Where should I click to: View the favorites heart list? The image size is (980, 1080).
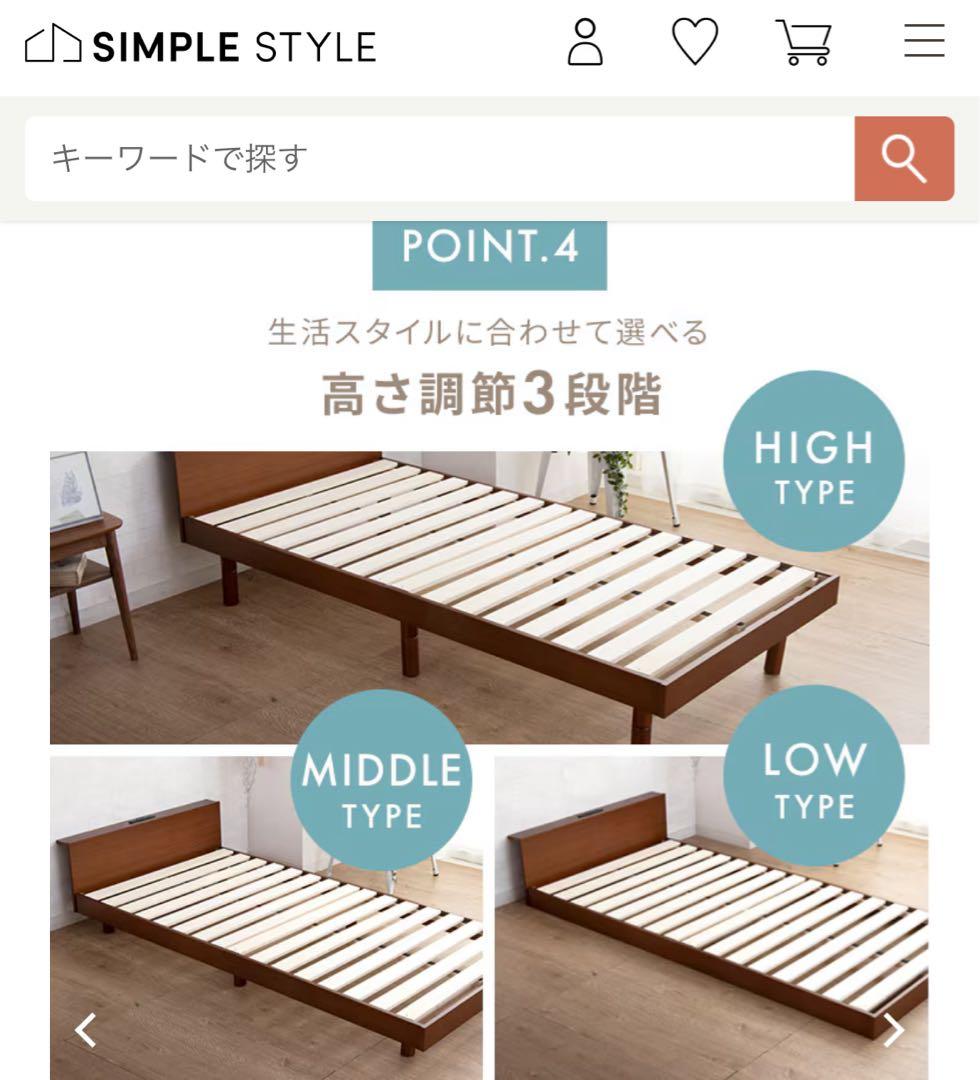694,43
